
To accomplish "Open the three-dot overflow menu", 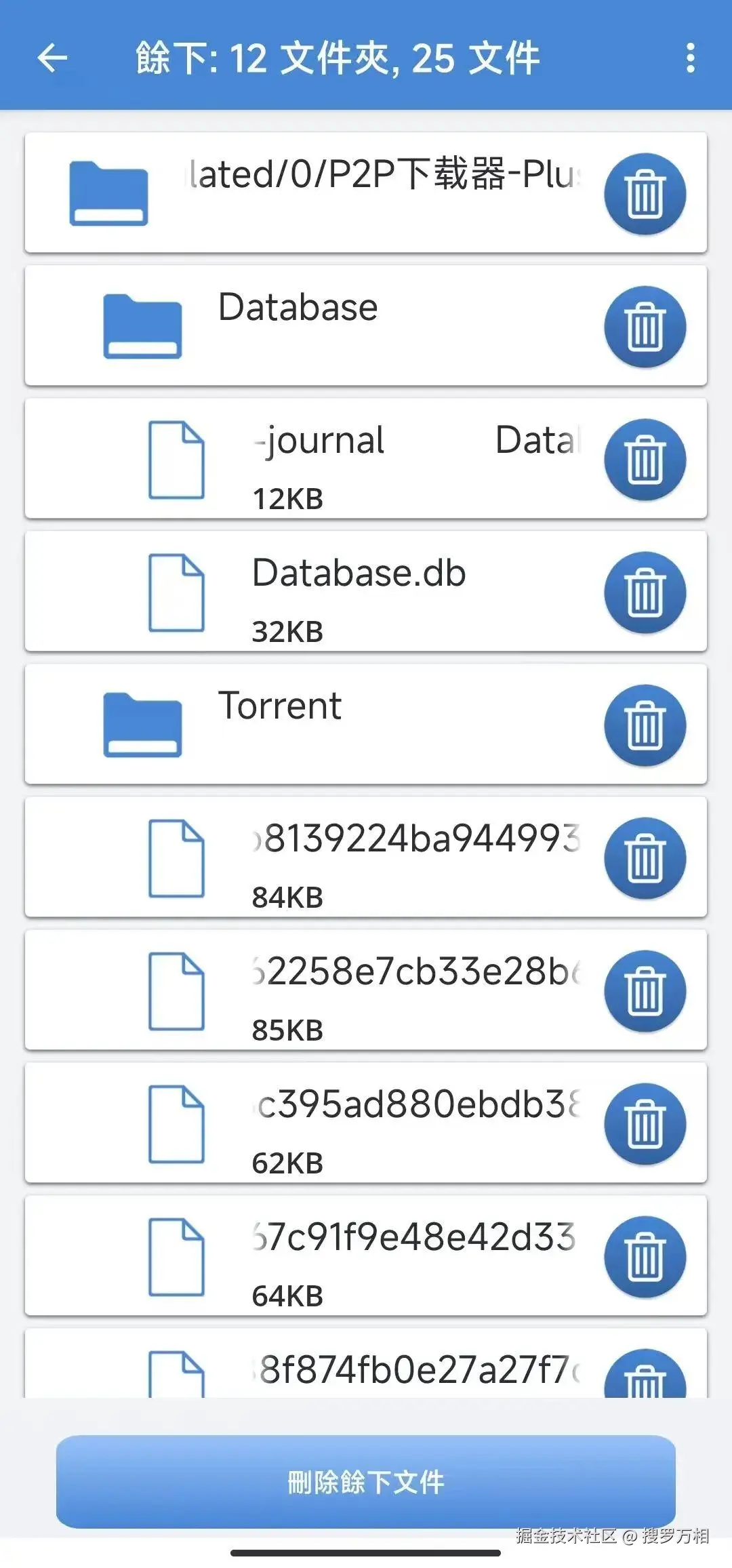I will (x=690, y=58).
